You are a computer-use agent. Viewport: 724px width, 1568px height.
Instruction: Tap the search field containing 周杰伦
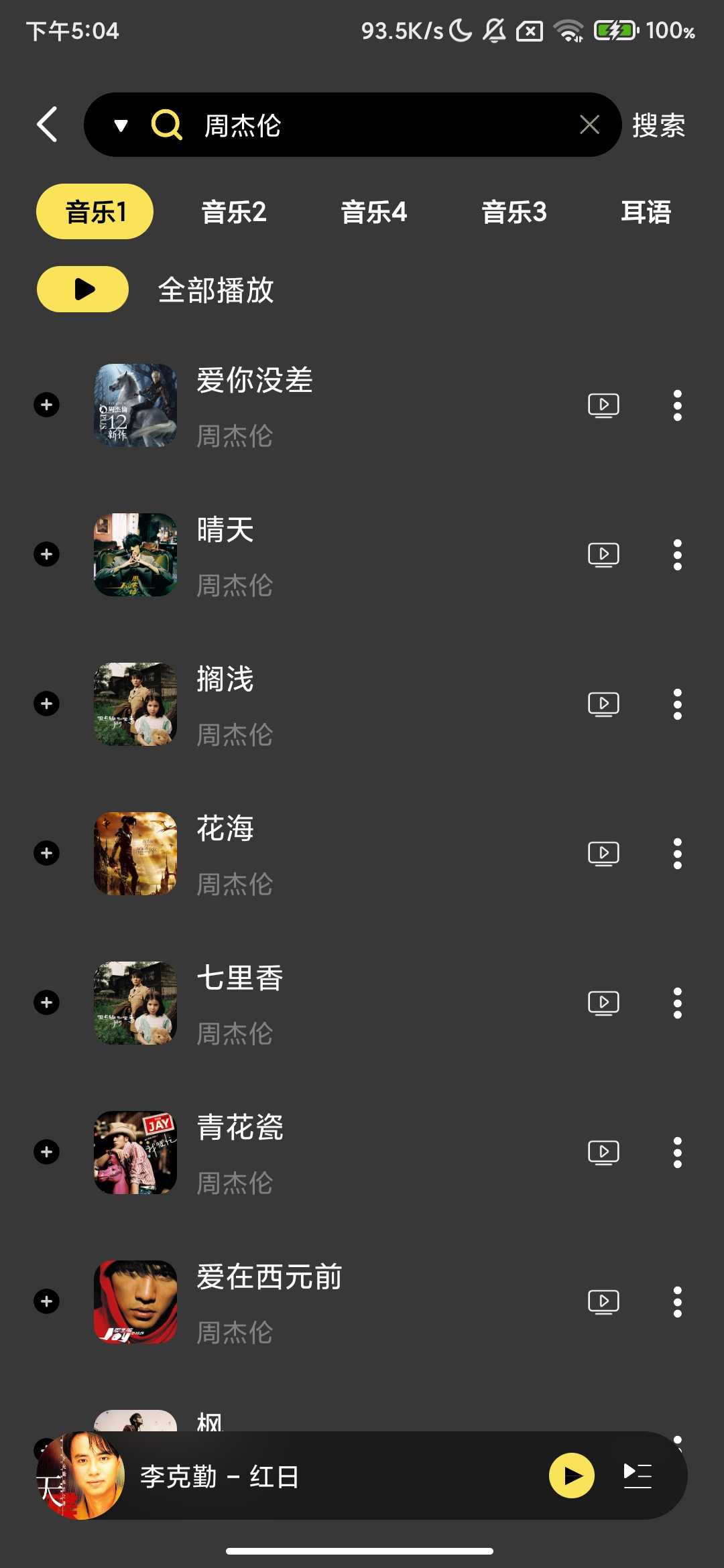[375, 125]
